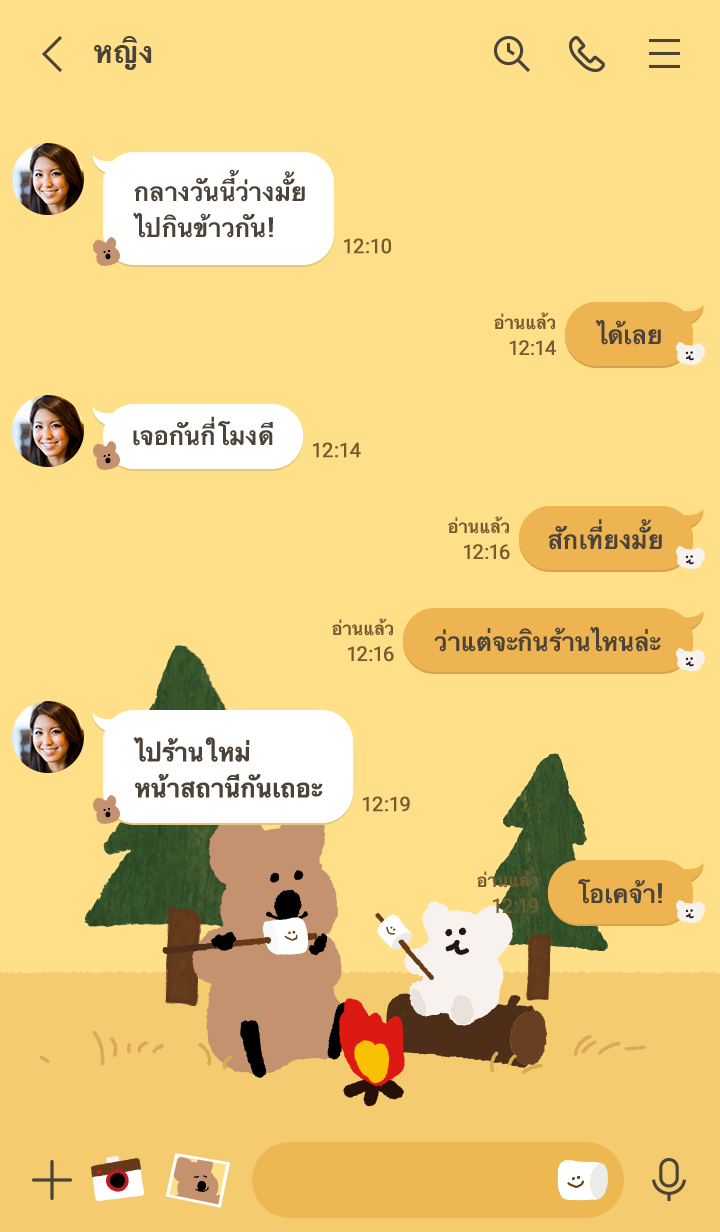This screenshot has height=1232, width=720.
Task: Record a voice message with the microphone
Action: (668, 1181)
